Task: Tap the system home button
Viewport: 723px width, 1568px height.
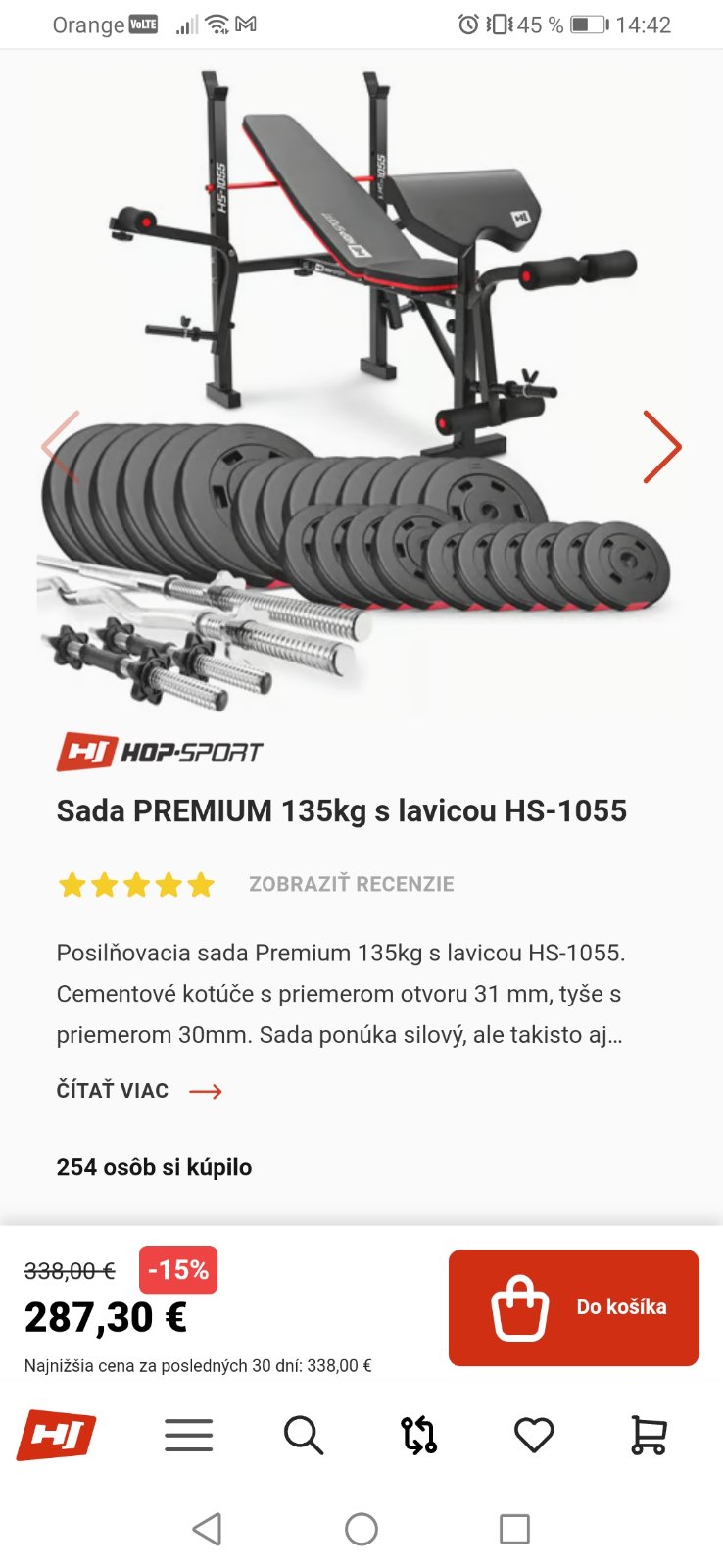Action: (x=361, y=1529)
